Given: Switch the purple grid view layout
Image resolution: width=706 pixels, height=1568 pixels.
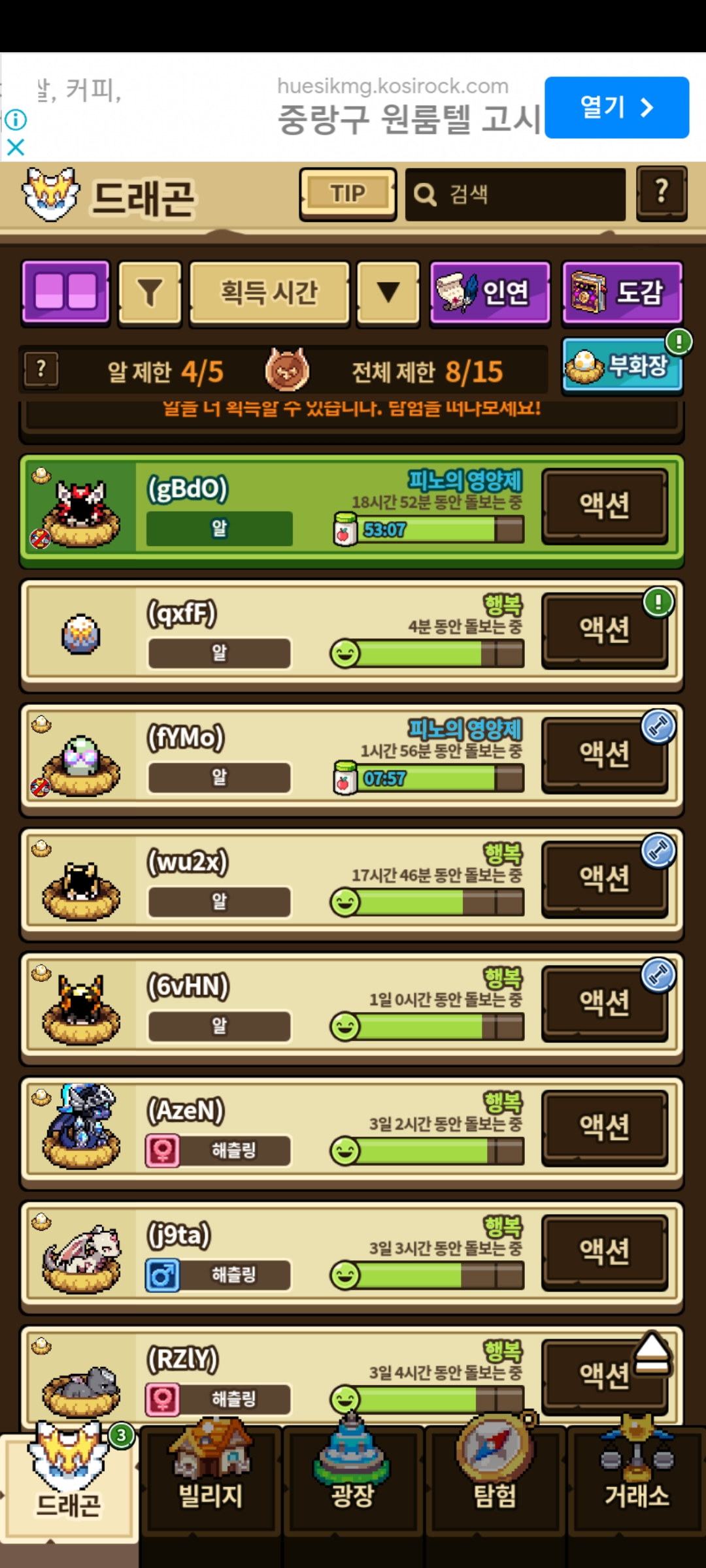Looking at the screenshot, I should pos(65,291).
